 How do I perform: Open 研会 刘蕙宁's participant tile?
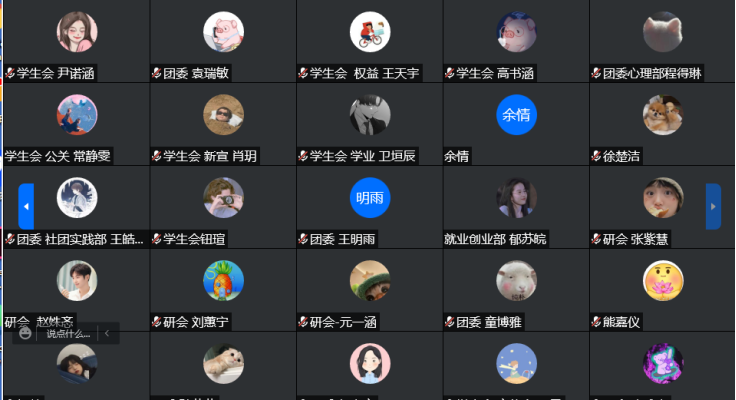point(223,281)
